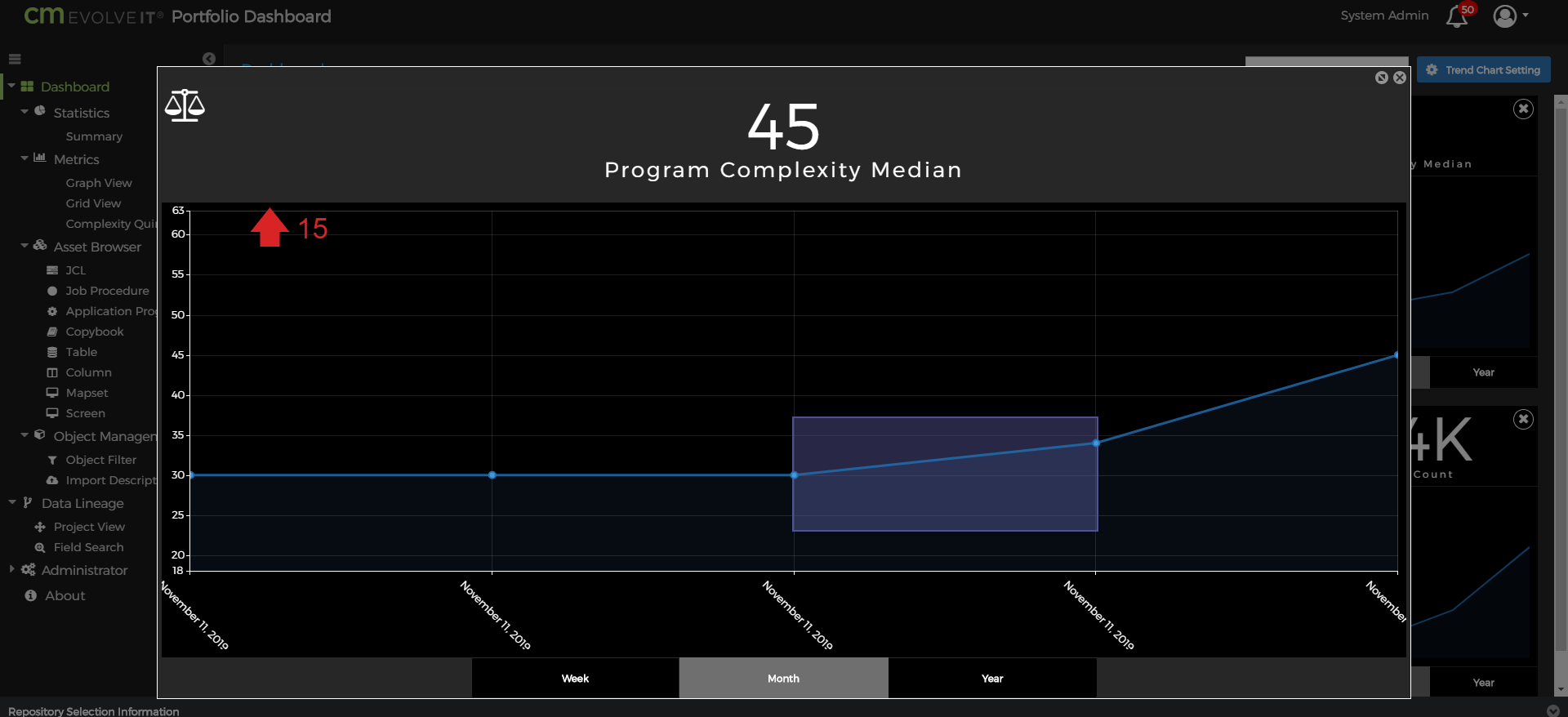Expand the Administrator section
The height and width of the screenshot is (717, 1568).
pos(84,570)
